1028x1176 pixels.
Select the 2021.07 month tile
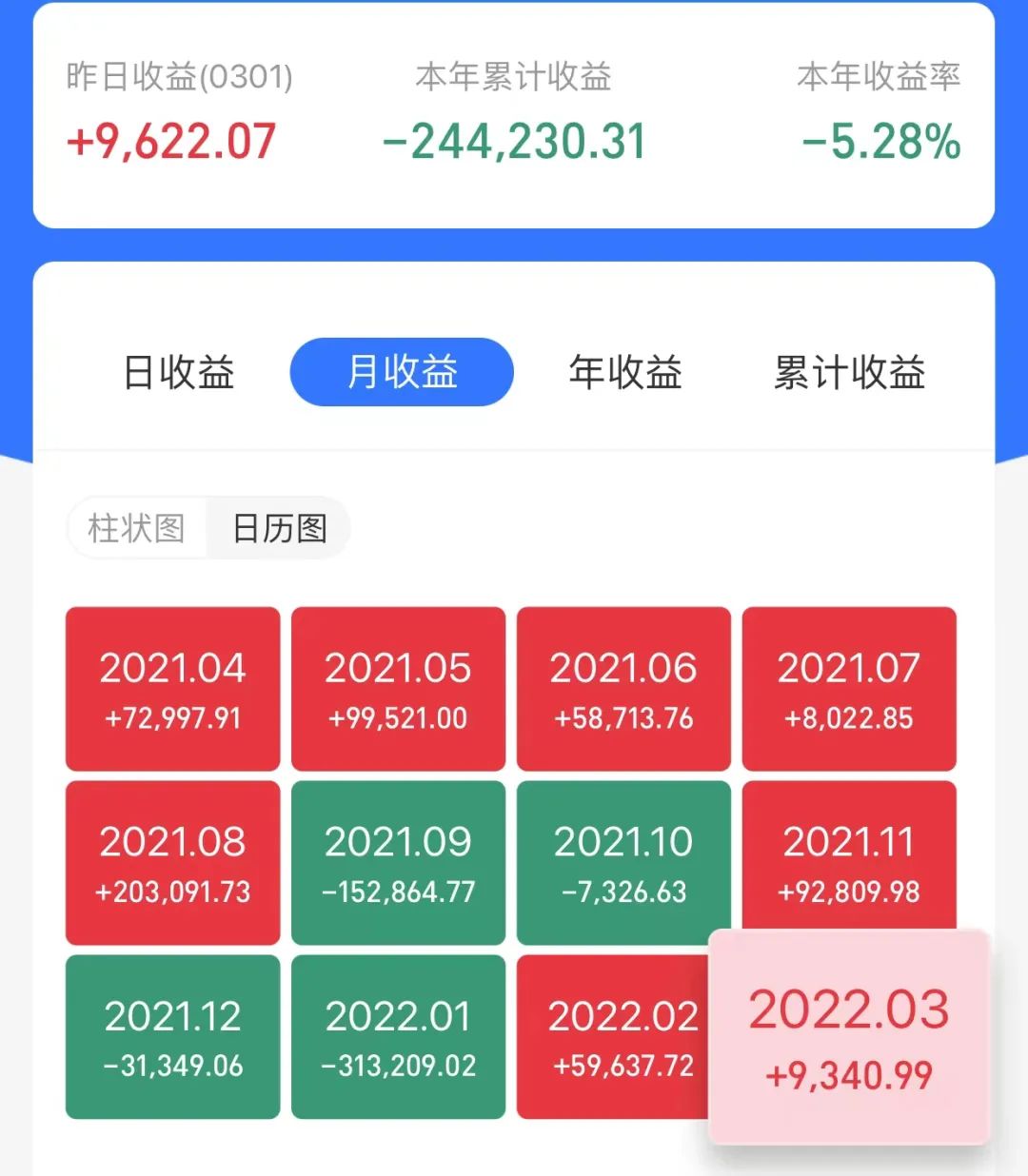click(849, 689)
